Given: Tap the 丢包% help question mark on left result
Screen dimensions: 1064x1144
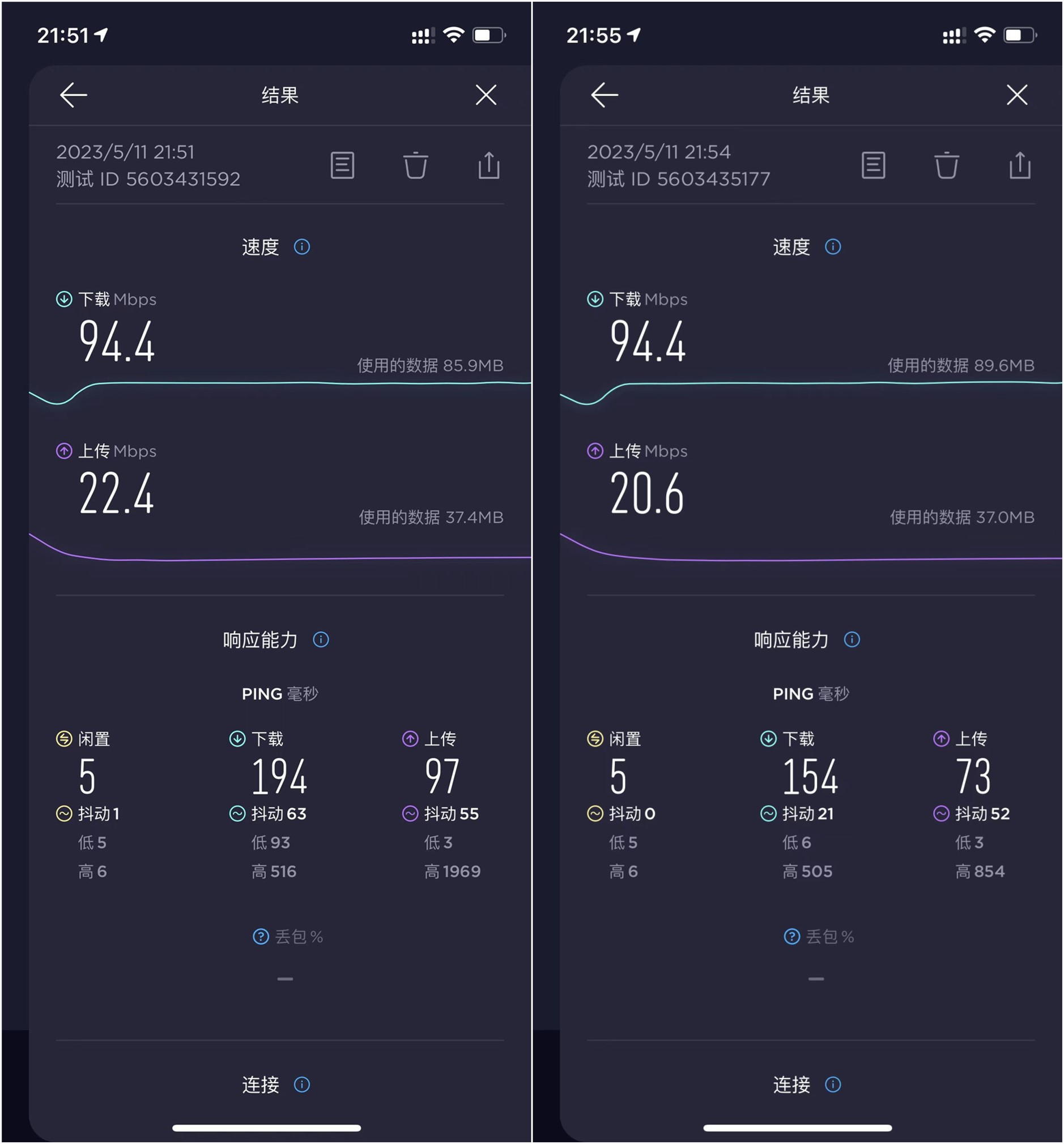Looking at the screenshot, I should (x=260, y=937).
